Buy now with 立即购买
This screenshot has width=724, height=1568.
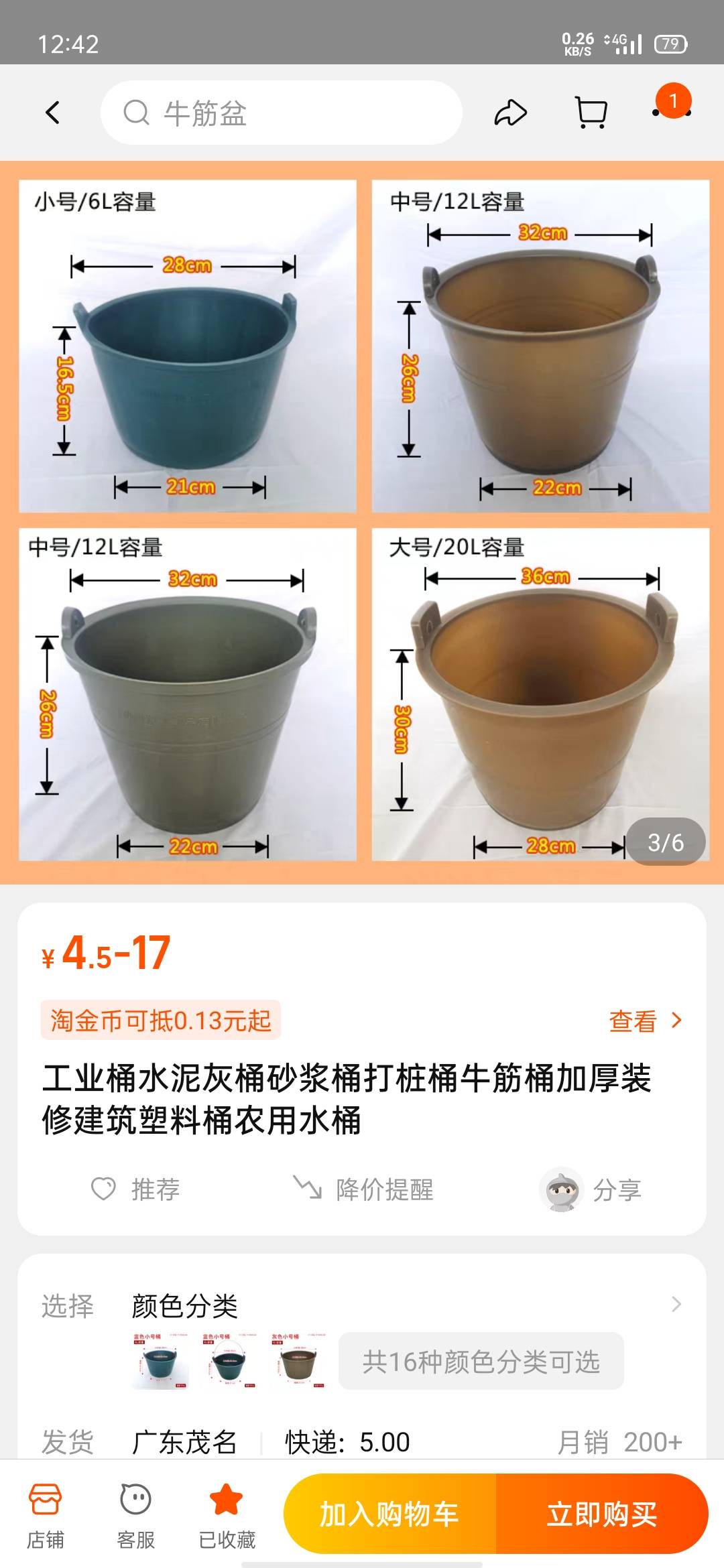[602, 1514]
